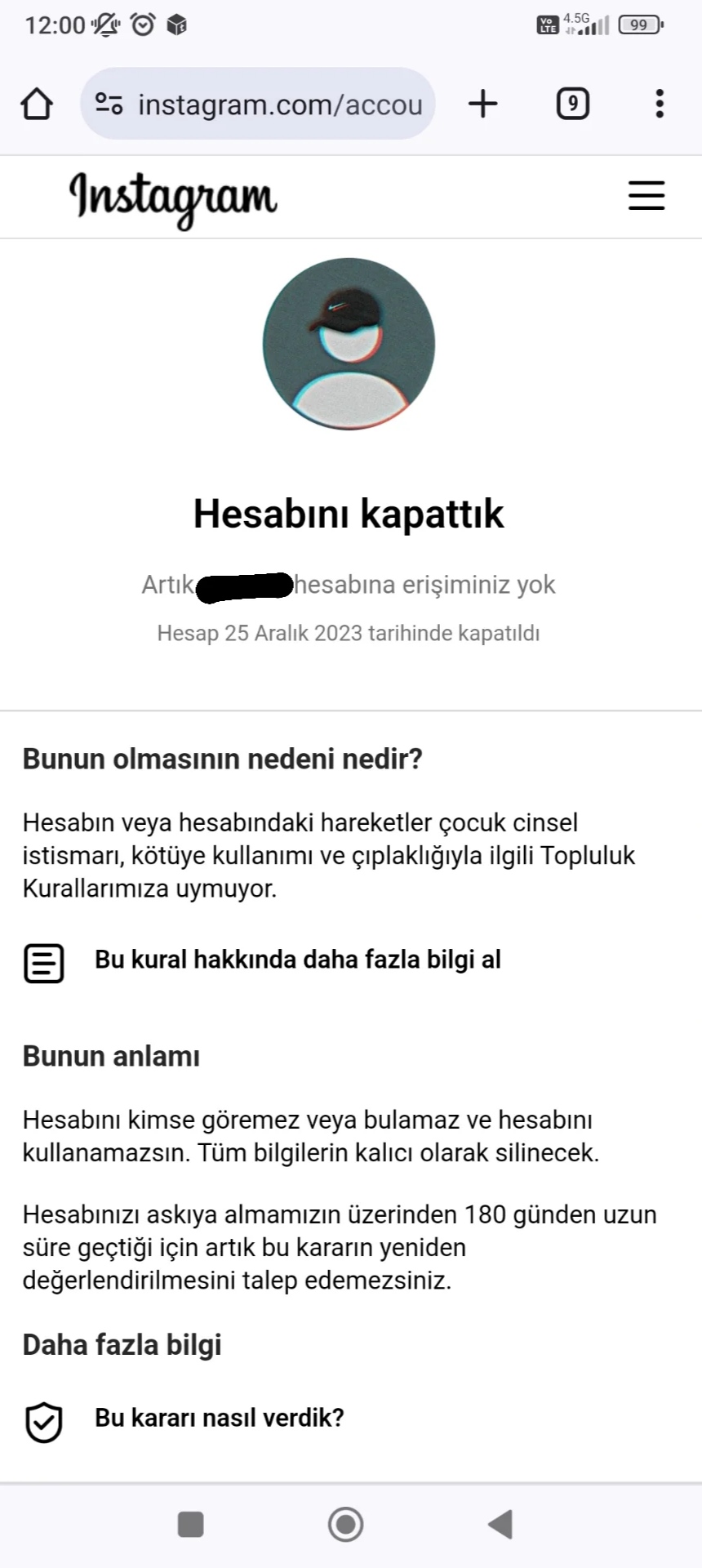This screenshot has height=1568, width=702.
Task: Go to the browser home page
Action: point(37,104)
